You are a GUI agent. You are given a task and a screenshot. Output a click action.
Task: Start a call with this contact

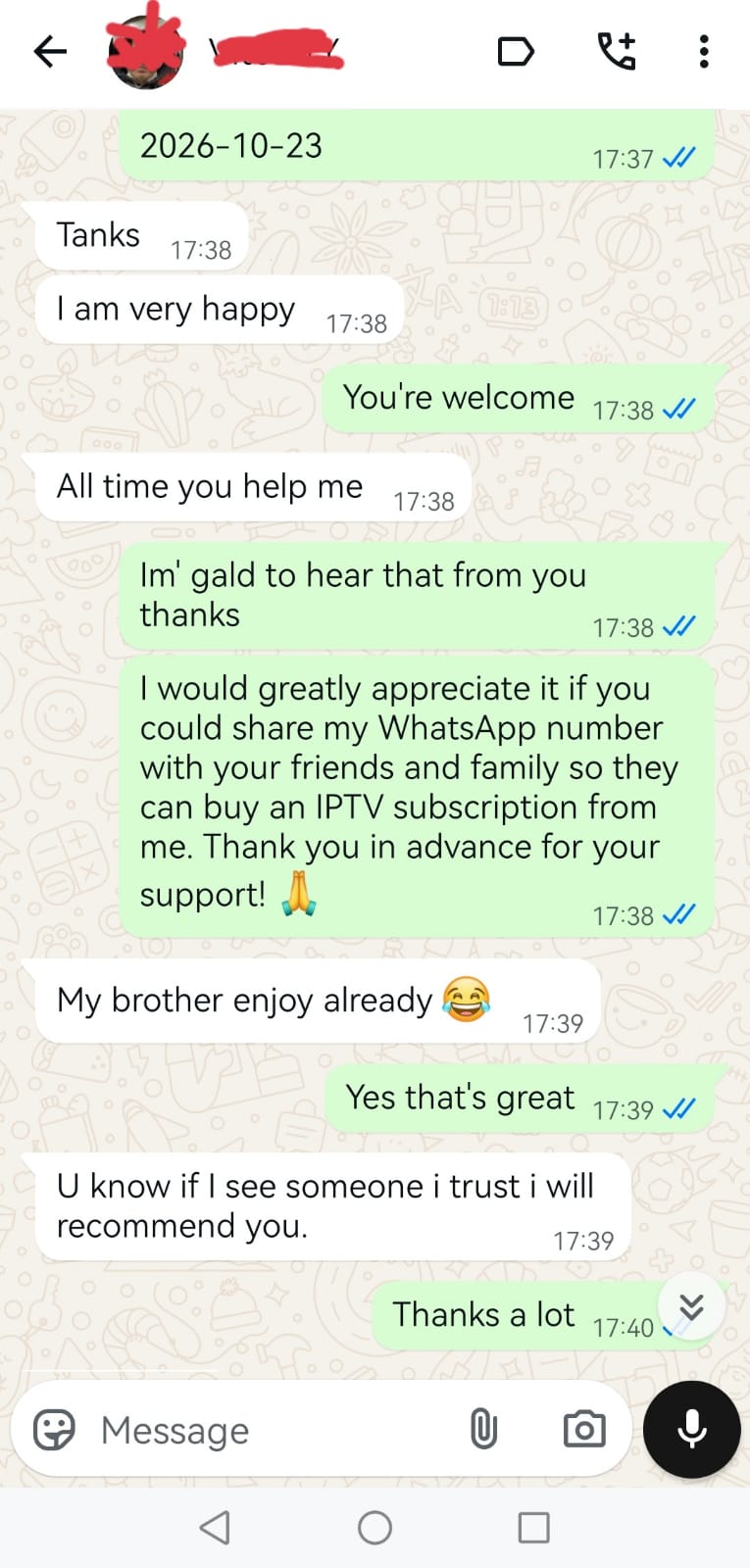[x=618, y=51]
